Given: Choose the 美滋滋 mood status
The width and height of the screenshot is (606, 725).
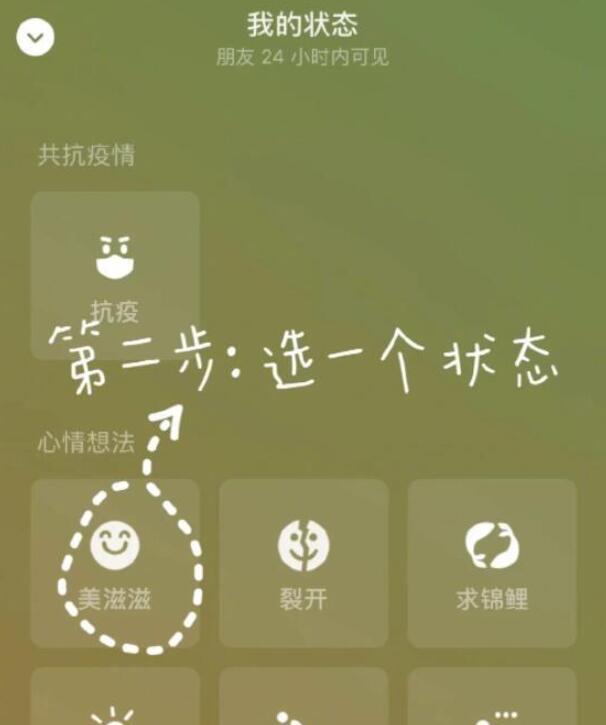Looking at the screenshot, I should point(115,562).
